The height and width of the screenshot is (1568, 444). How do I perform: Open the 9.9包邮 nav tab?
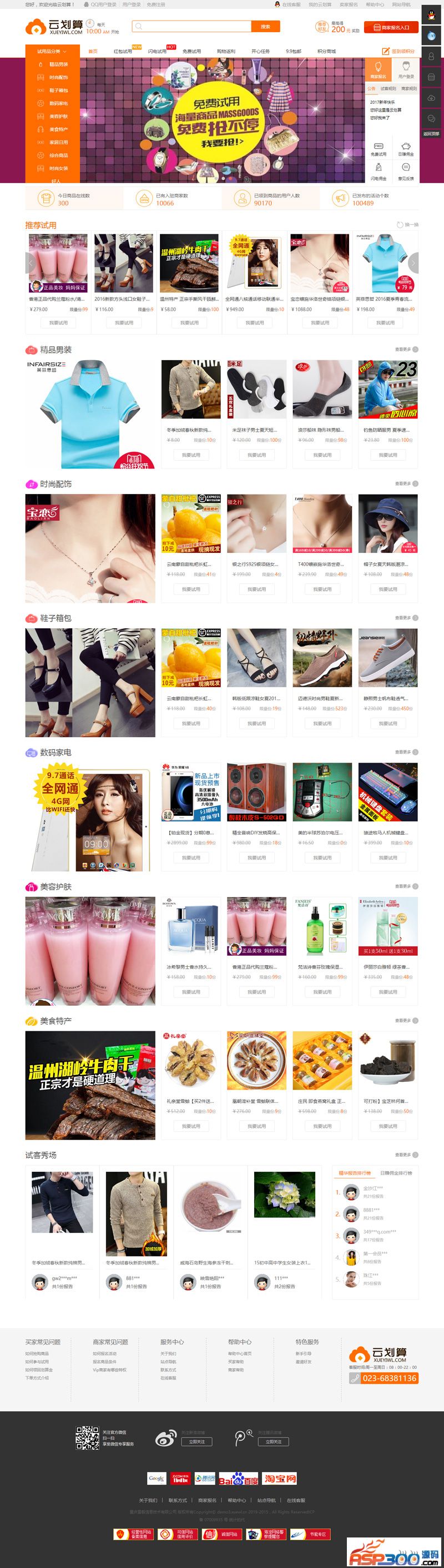(294, 52)
